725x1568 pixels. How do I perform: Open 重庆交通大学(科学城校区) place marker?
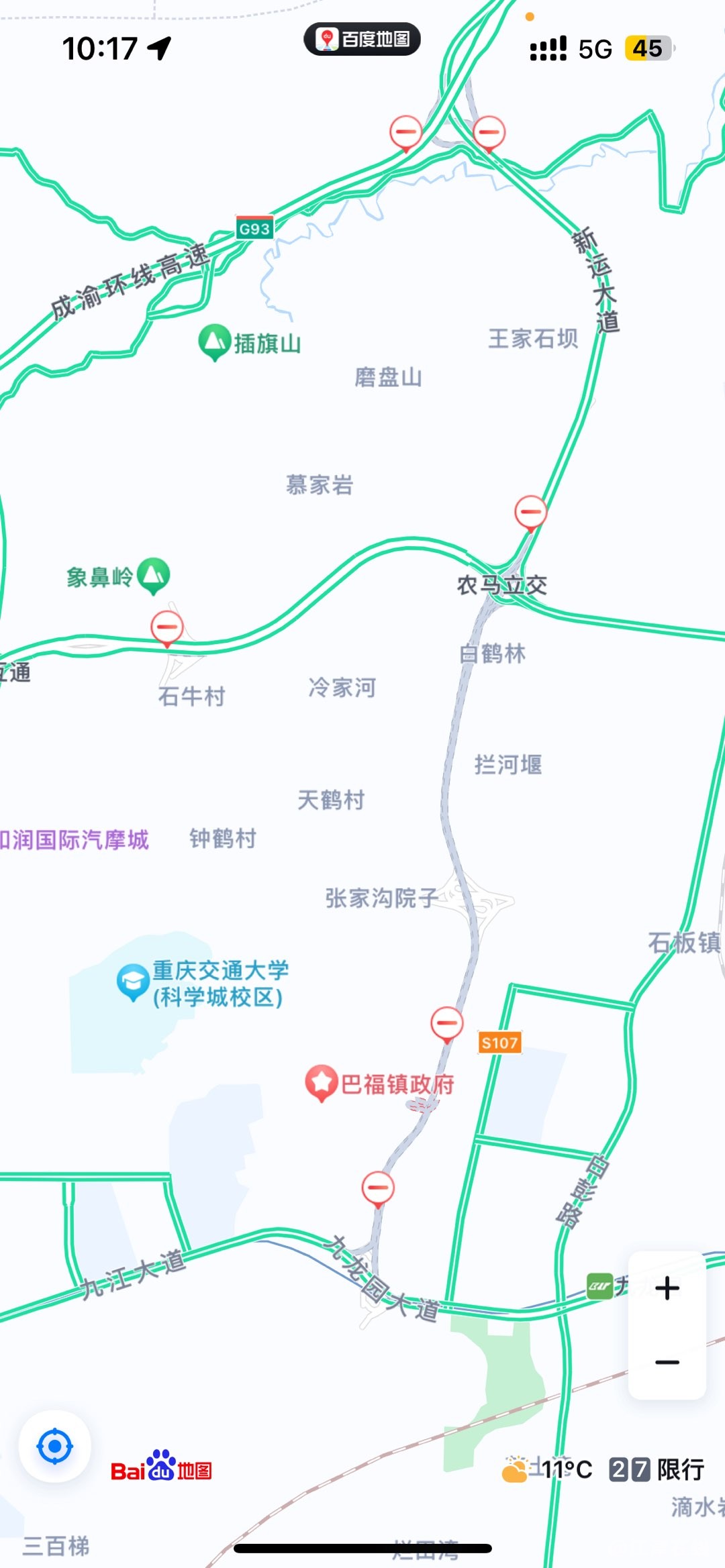pyautogui.click(x=133, y=982)
